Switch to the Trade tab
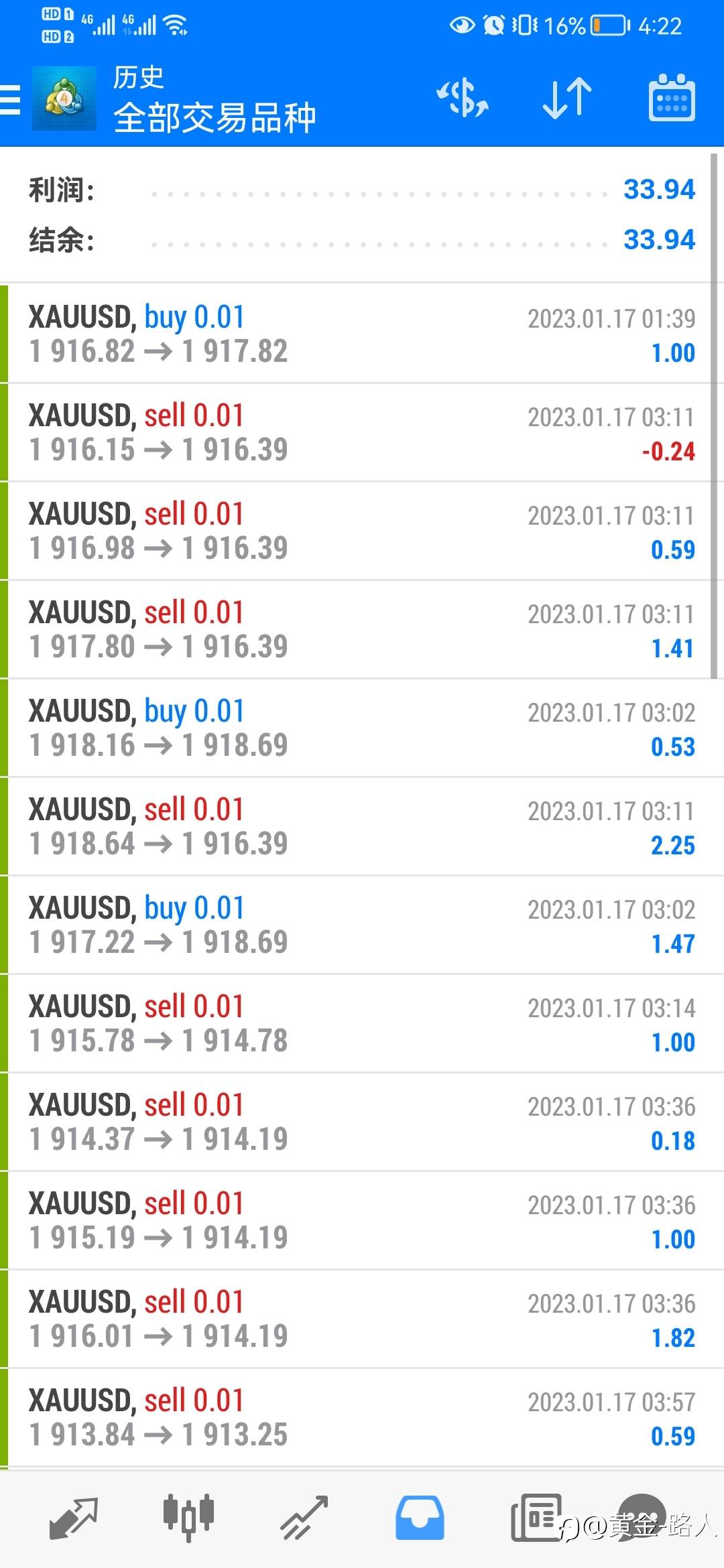 click(304, 1518)
